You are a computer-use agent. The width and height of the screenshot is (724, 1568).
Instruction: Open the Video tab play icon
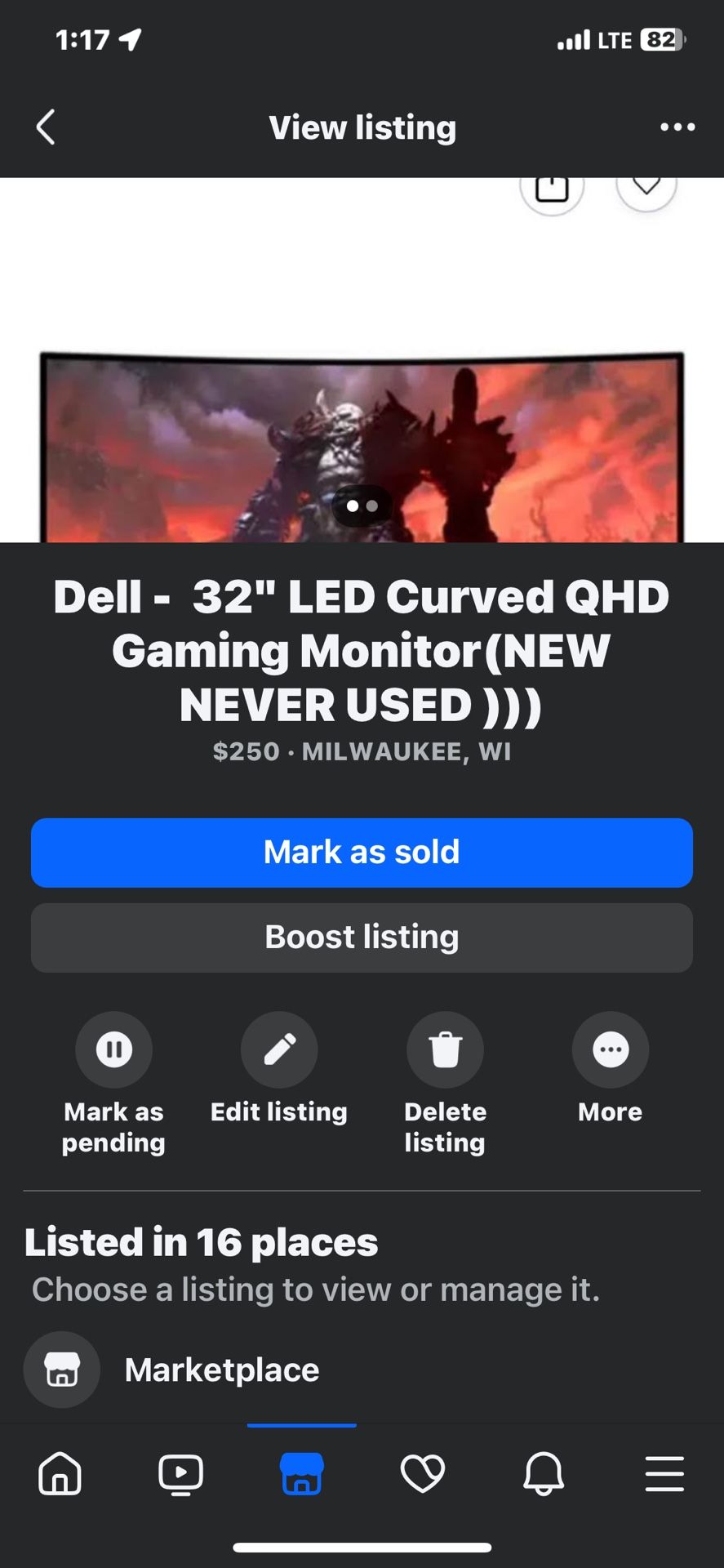pyautogui.click(x=181, y=1475)
